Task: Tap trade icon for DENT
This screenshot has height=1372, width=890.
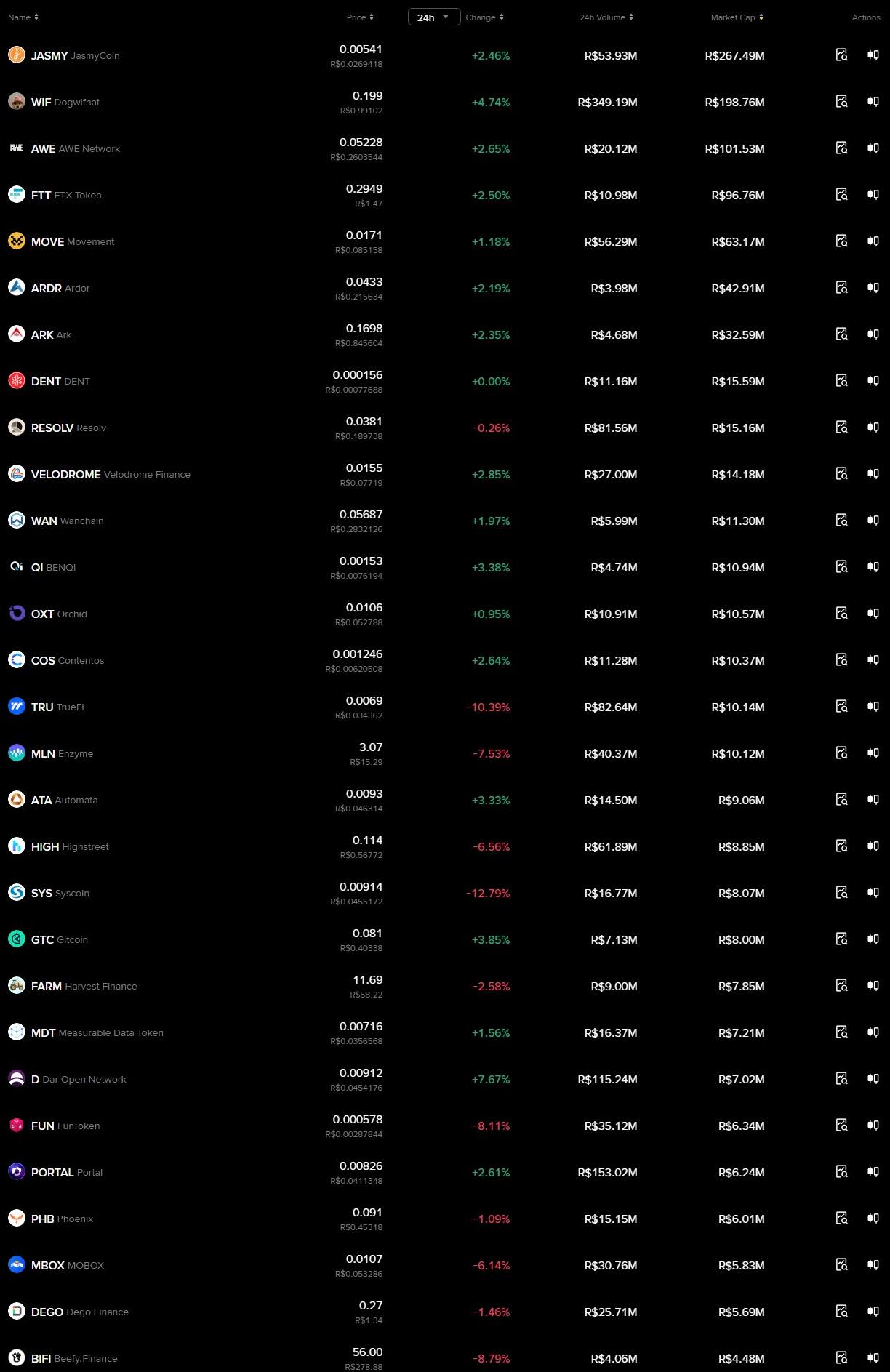Action: click(873, 381)
